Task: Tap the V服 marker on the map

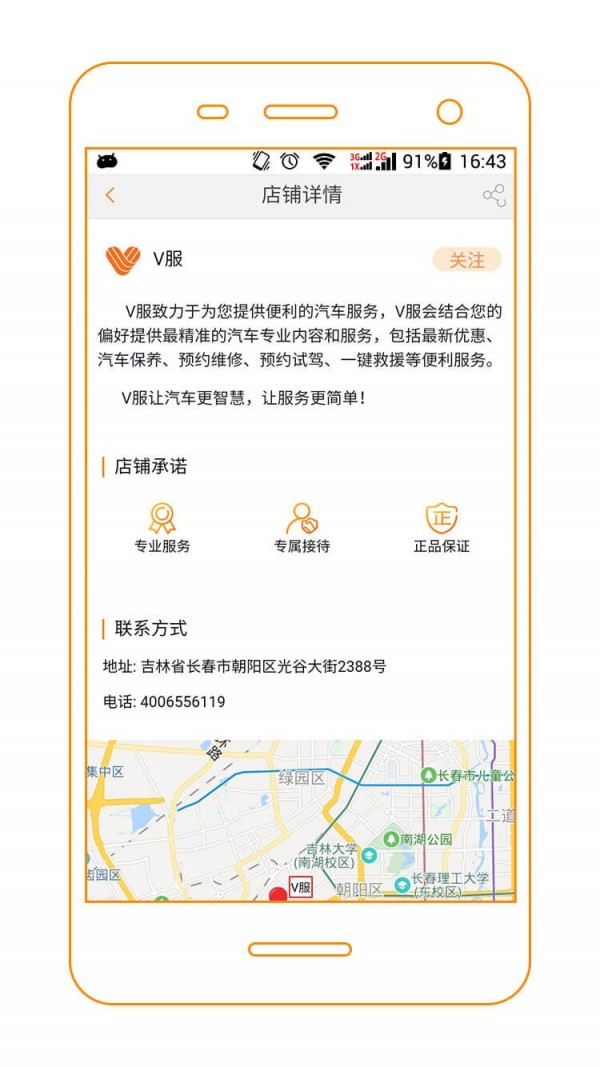Action: click(300, 887)
